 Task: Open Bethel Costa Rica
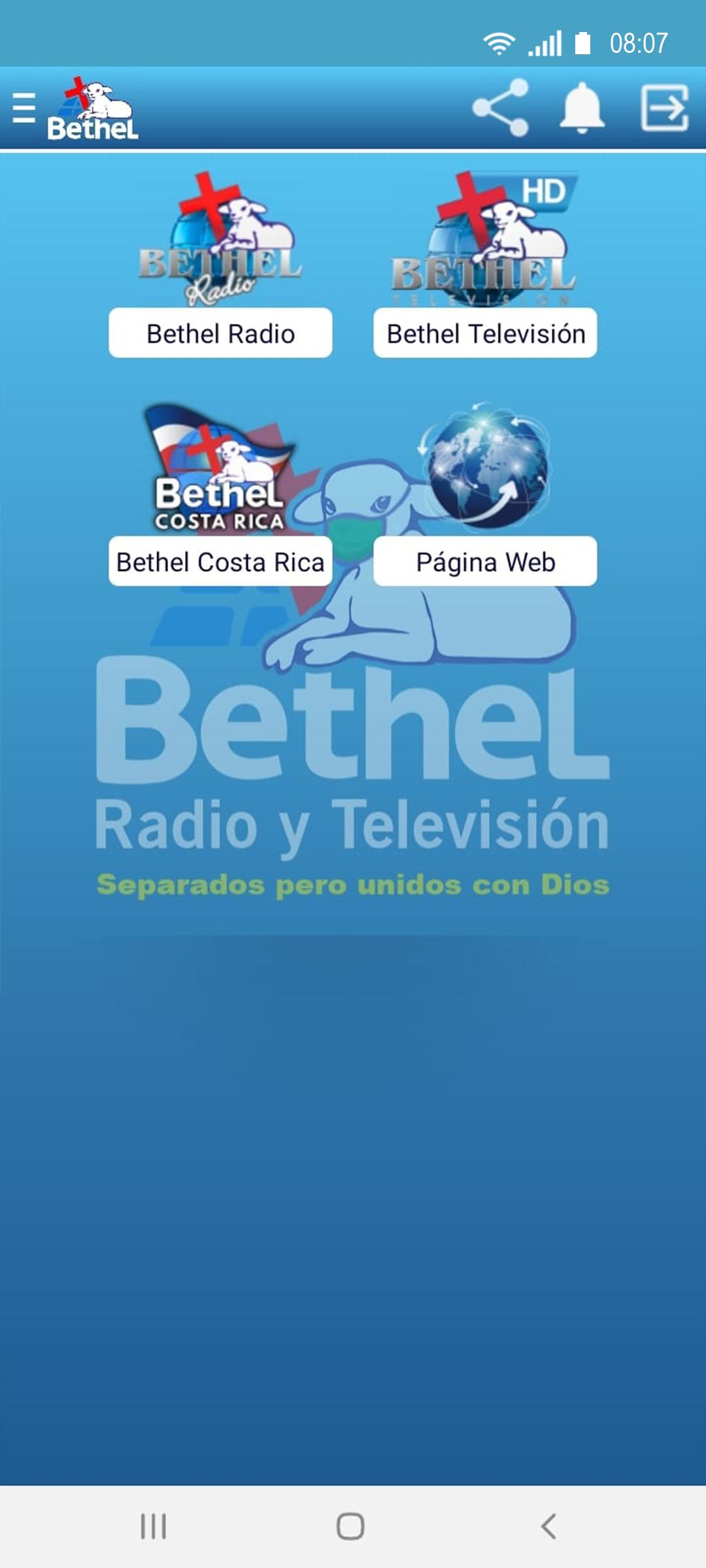(220, 561)
